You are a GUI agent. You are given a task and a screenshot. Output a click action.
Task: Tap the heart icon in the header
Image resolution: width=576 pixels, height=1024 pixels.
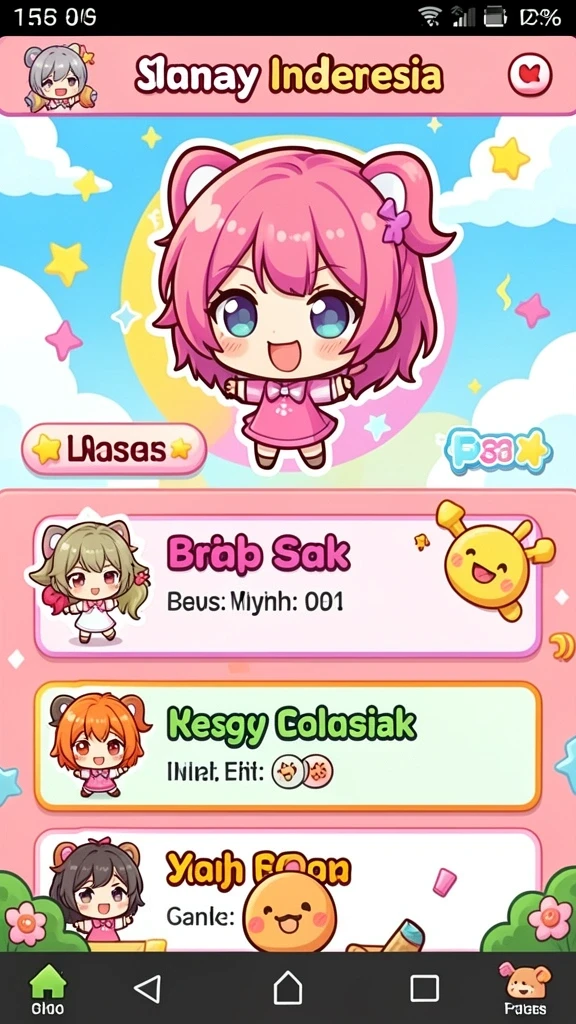pos(530,74)
